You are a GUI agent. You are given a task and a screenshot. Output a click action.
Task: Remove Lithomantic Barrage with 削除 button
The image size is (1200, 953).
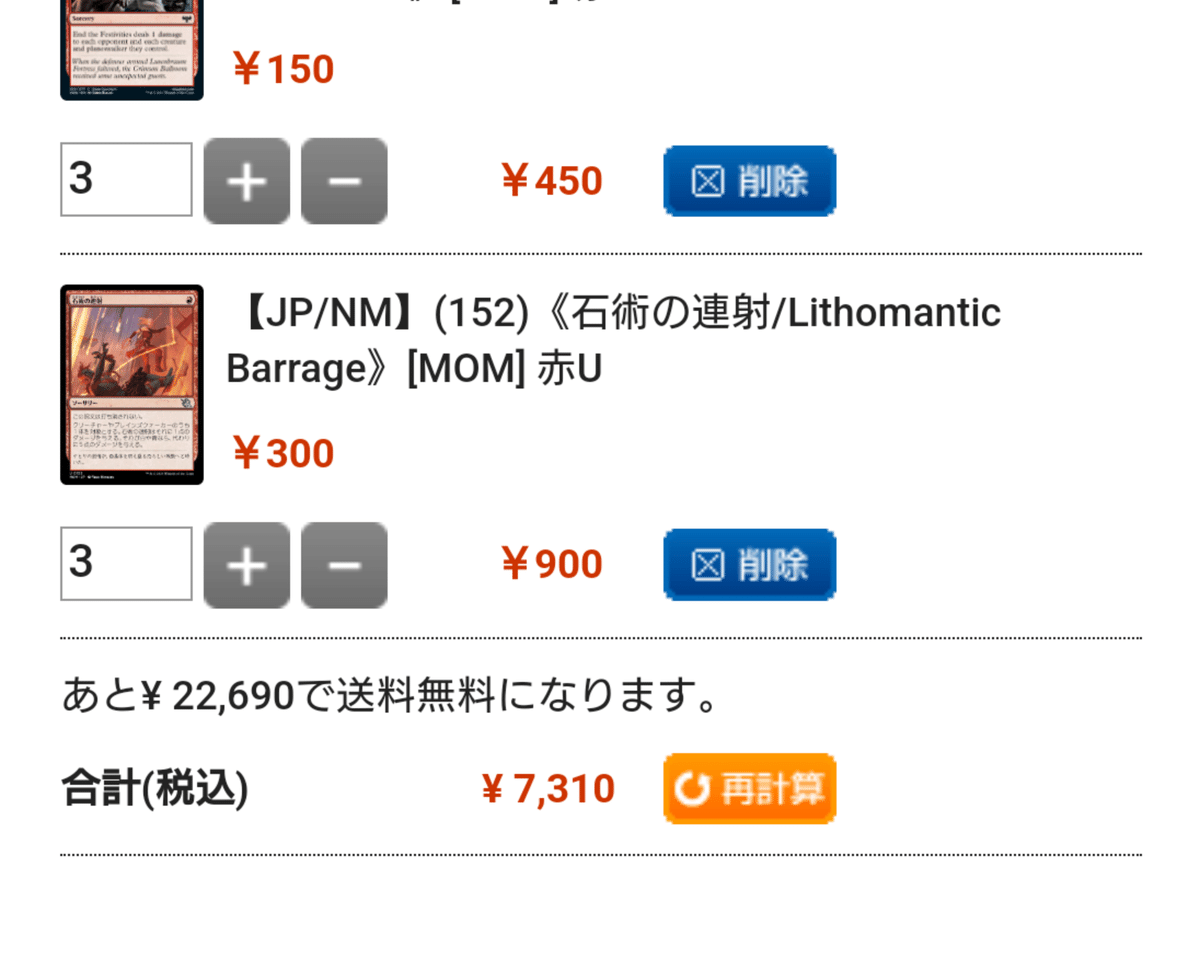point(749,565)
